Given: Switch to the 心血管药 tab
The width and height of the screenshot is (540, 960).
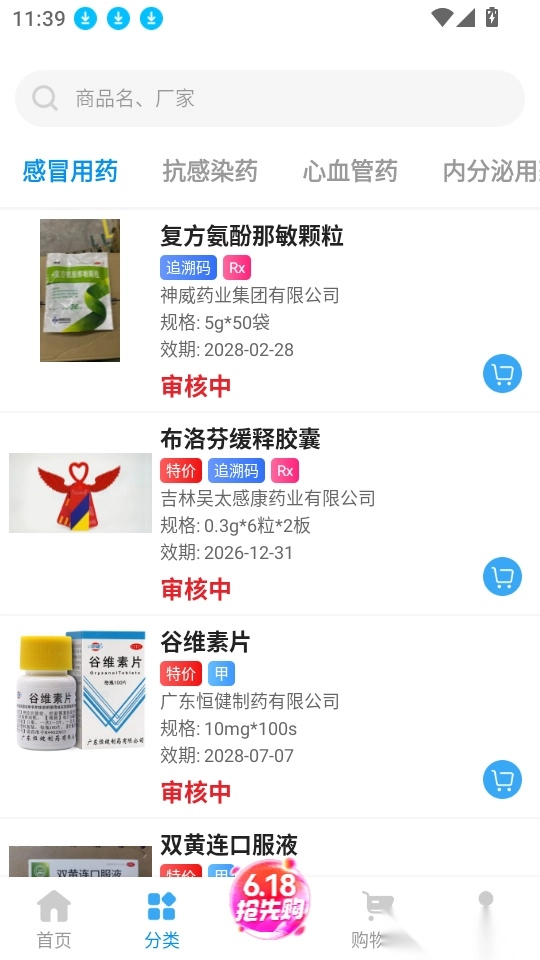Looking at the screenshot, I should (x=350, y=171).
